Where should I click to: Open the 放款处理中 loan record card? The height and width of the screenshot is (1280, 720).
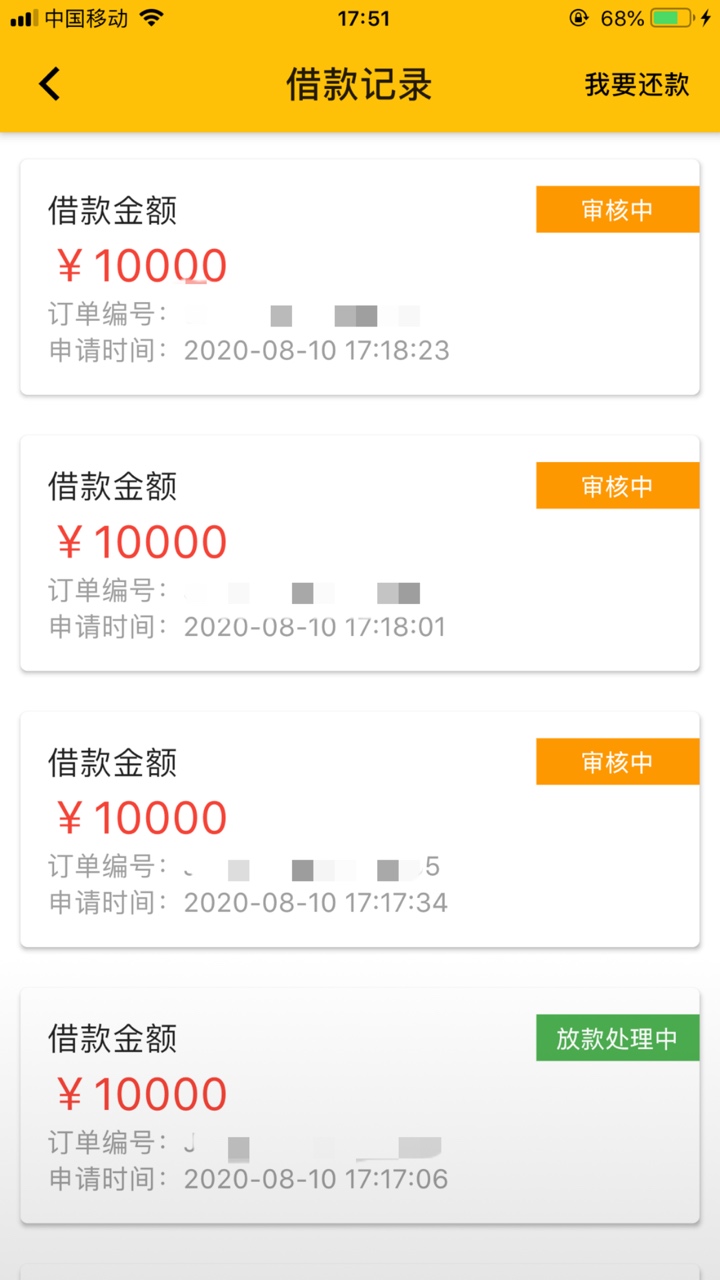pyautogui.click(x=360, y=1105)
